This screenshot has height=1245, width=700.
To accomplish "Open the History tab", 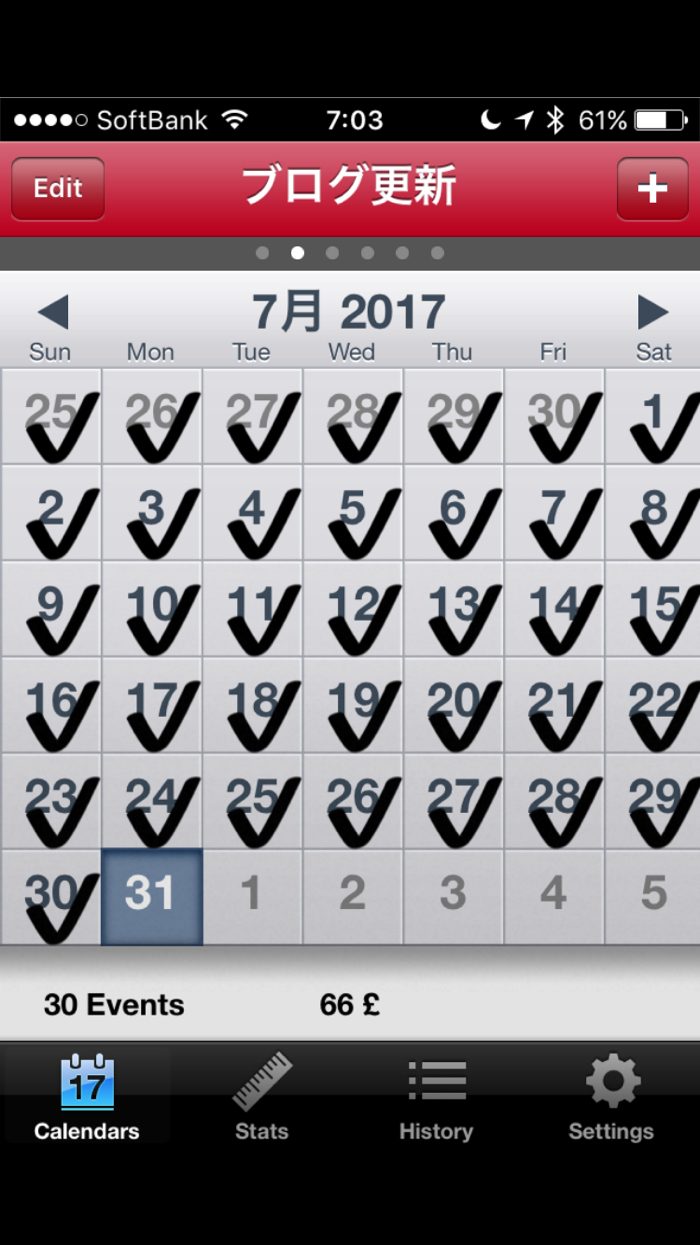I will (x=436, y=1097).
